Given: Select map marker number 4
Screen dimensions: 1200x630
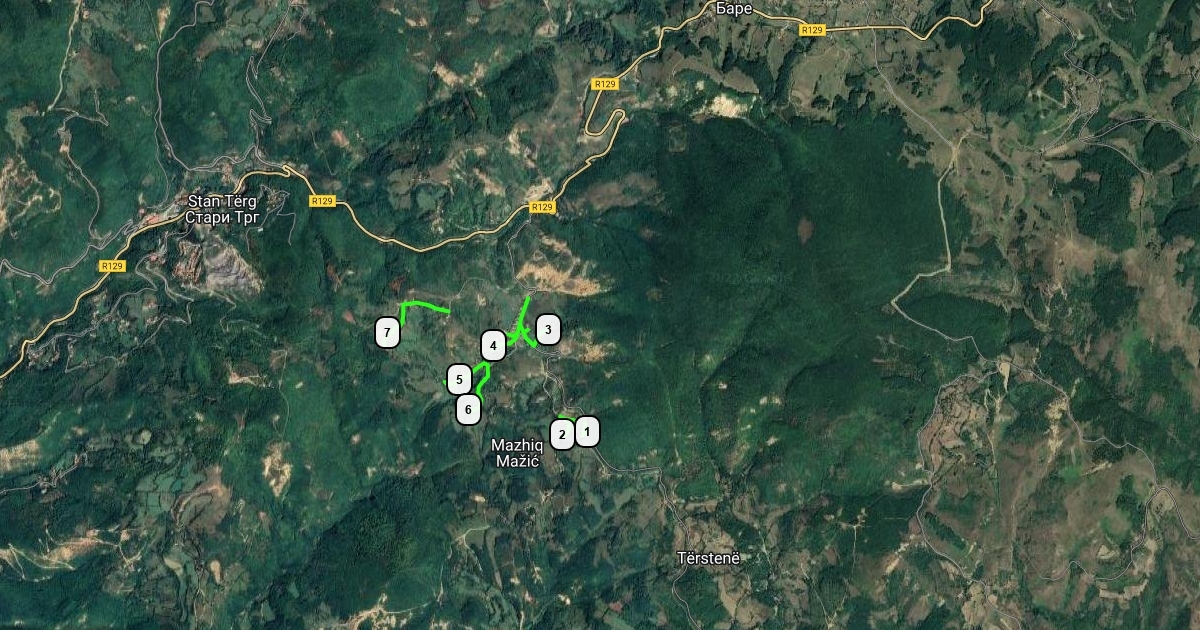Looking at the screenshot, I should [x=493, y=346].
